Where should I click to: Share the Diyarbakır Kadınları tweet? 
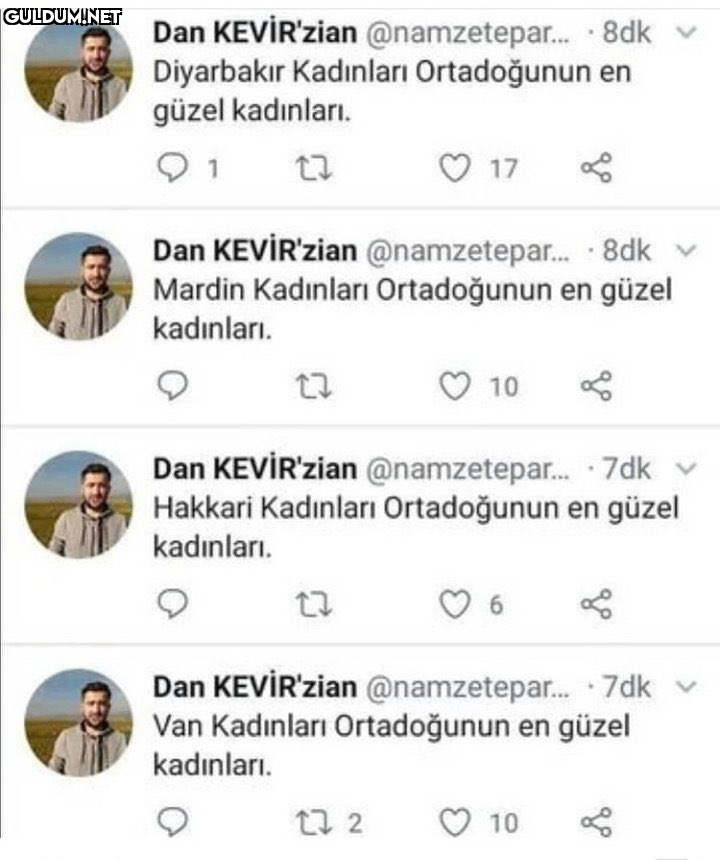tap(596, 167)
